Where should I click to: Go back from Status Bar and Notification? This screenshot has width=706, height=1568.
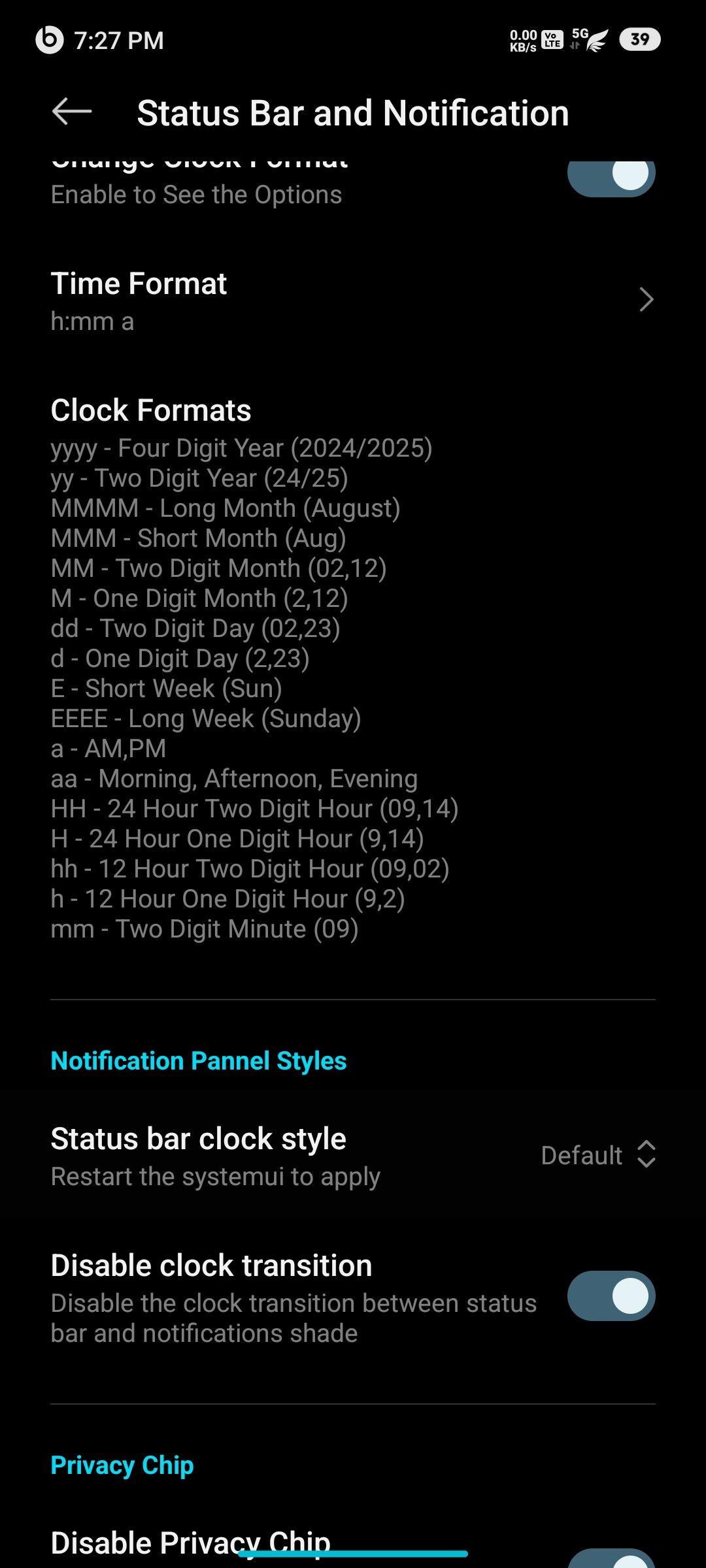71,112
